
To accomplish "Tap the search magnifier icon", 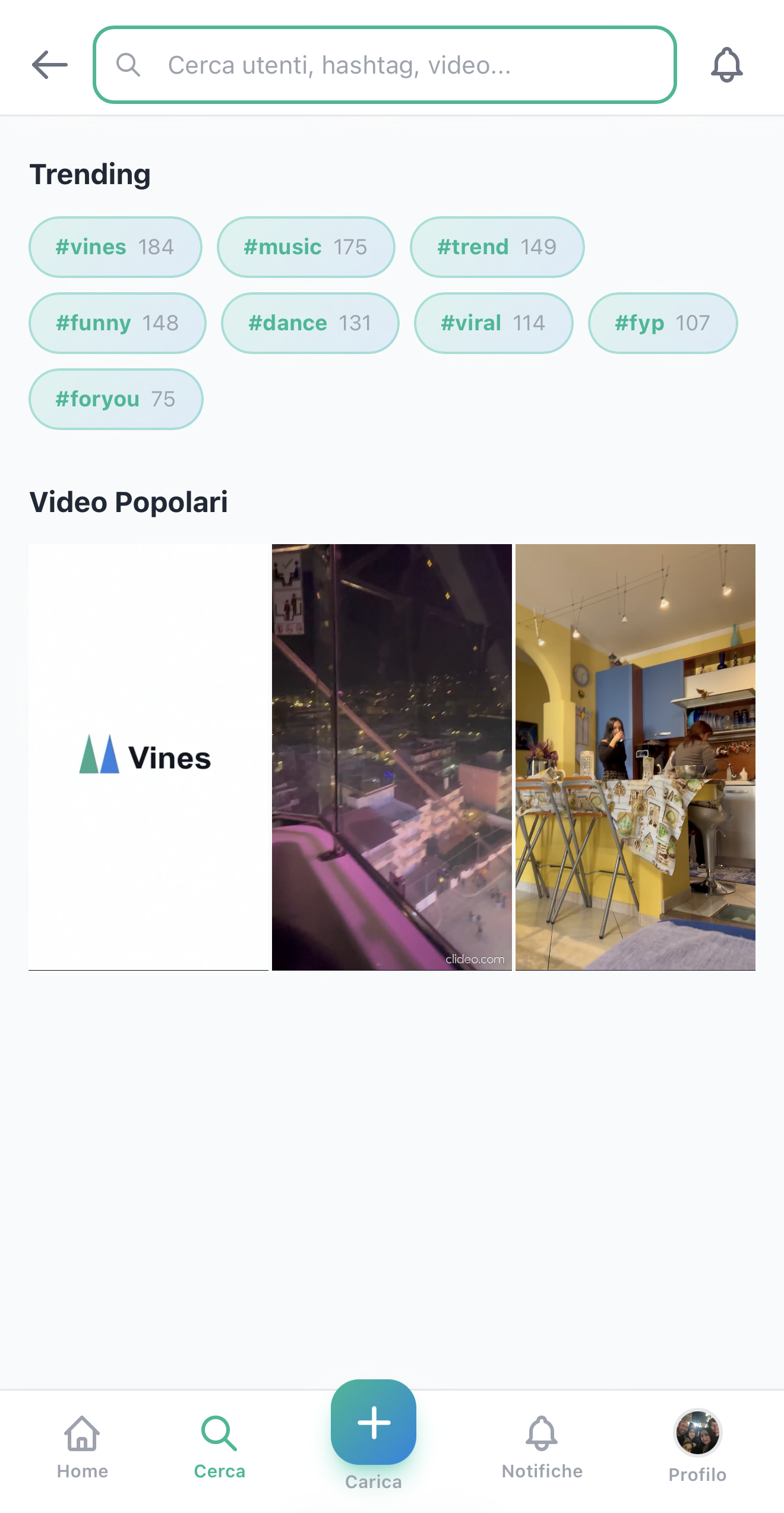I will pos(128,65).
